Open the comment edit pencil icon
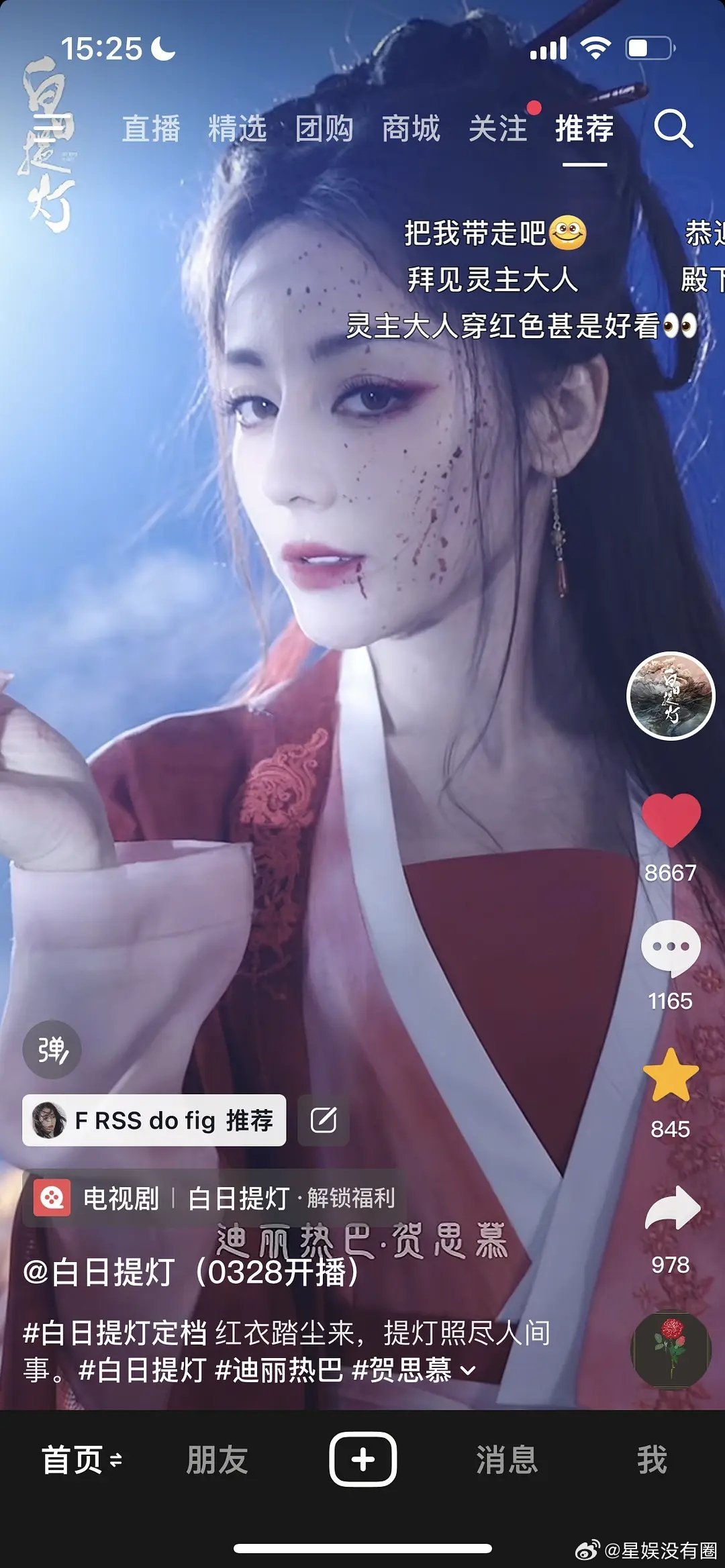 pos(326,1119)
